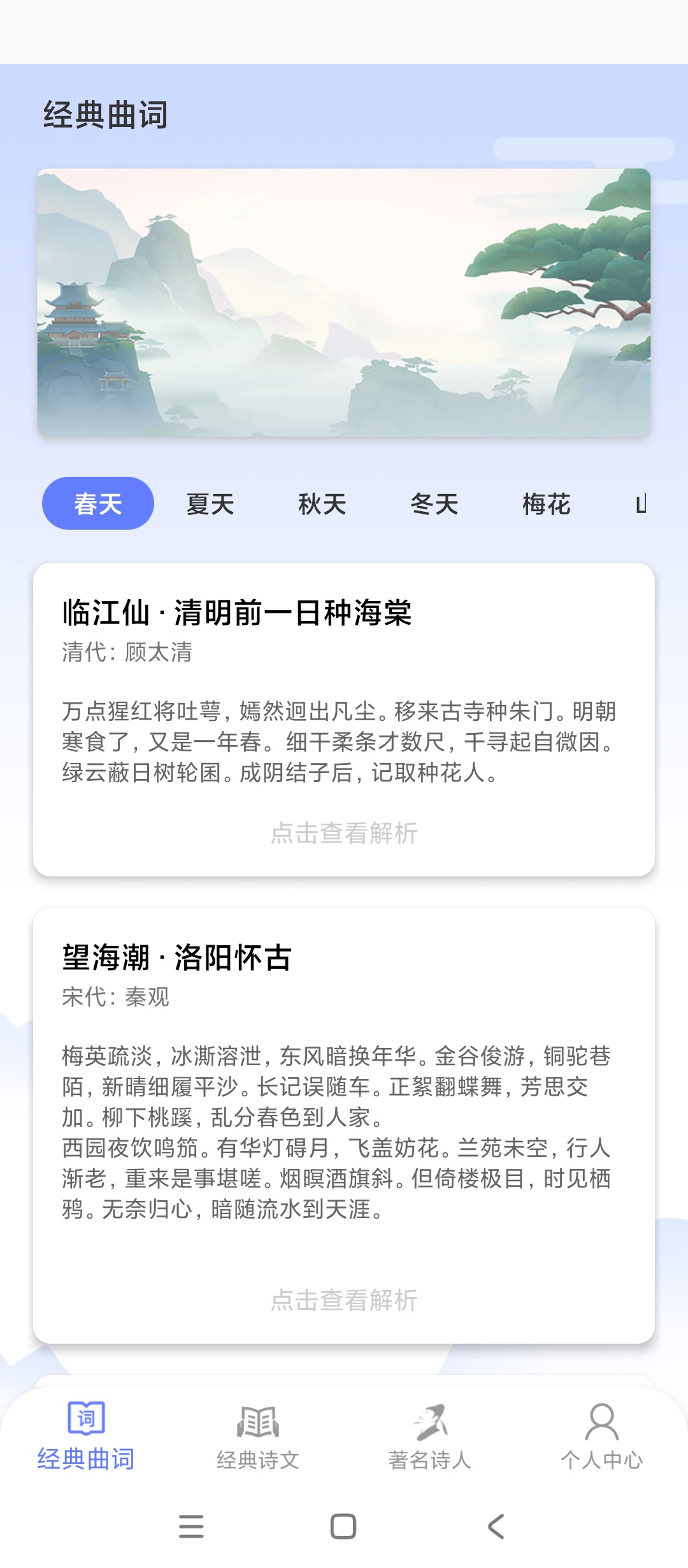Viewport: 688px width, 1568px height.
Task: Switch to the 秋天 tab
Action: click(x=322, y=504)
